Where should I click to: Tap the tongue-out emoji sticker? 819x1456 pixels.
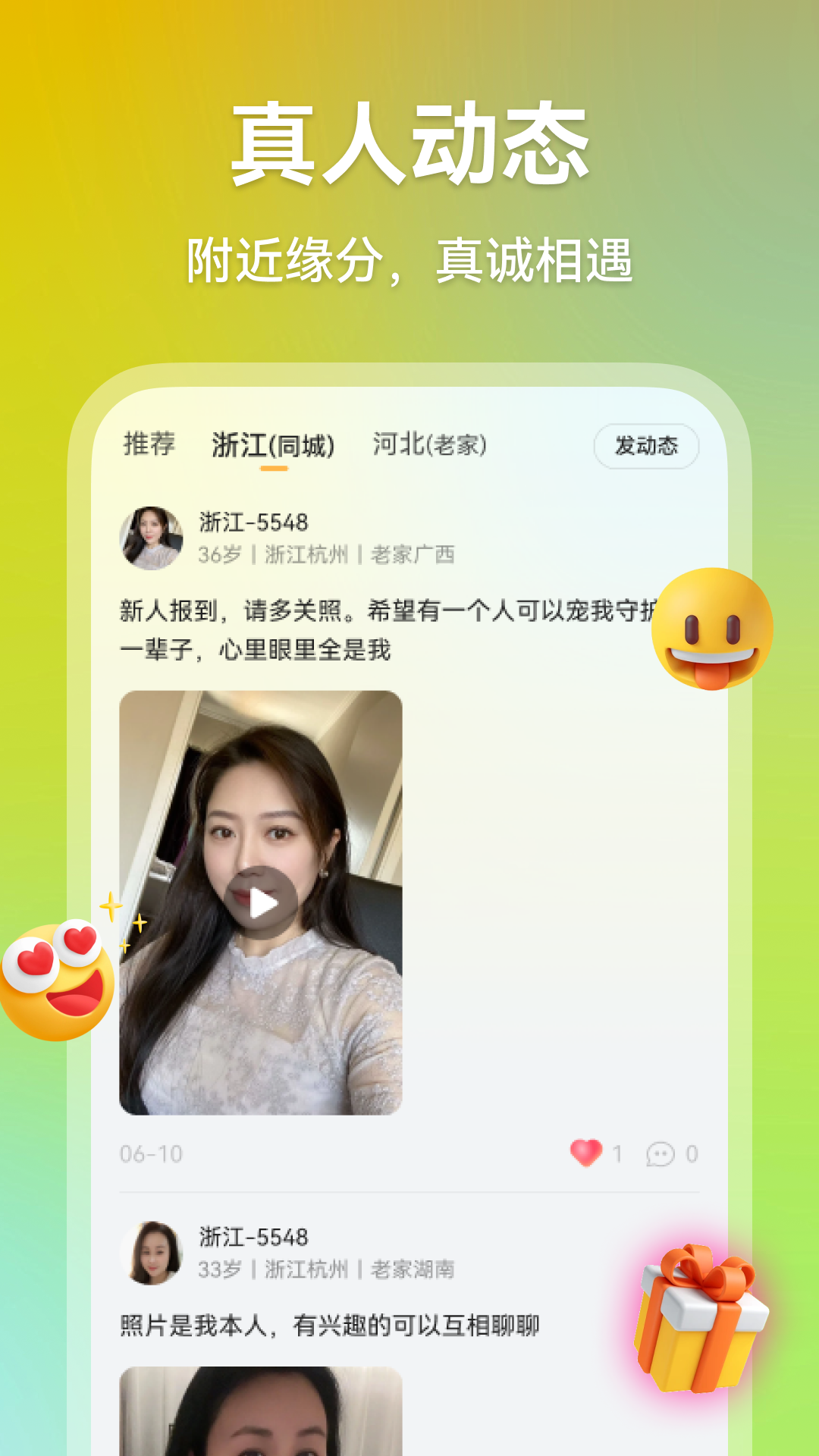point(713,629)
